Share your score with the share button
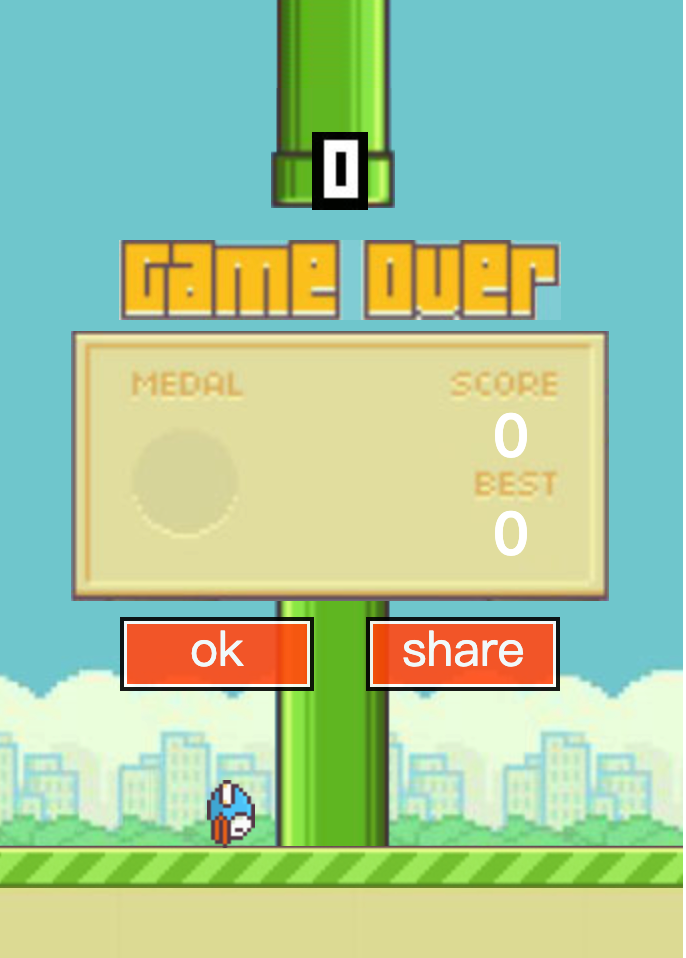Screen dimensions: 686x958 [x=462, y=653]
